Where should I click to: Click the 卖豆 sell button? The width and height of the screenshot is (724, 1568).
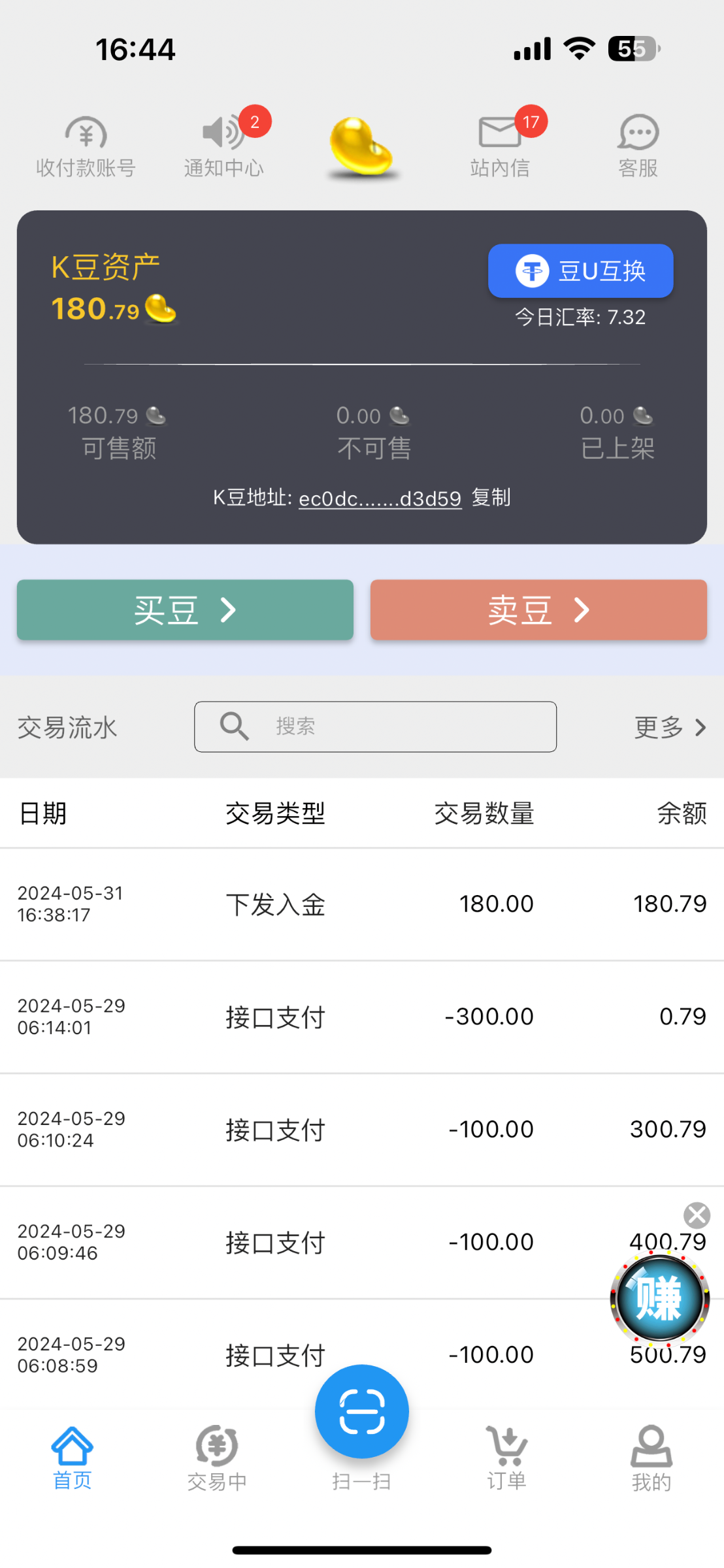pyautogui.click(x=538, y=610)
